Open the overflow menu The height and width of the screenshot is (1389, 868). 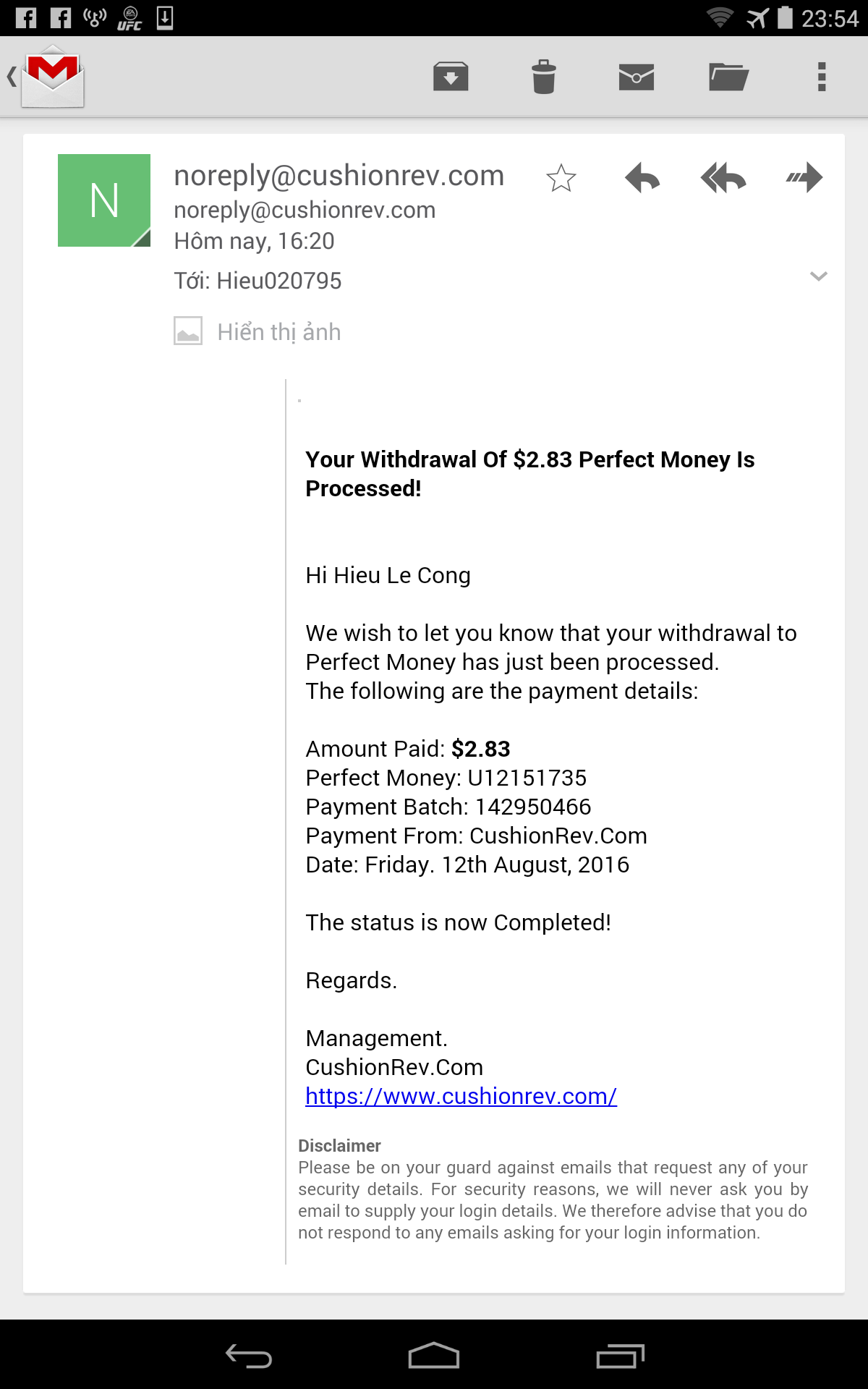[821, 77]
